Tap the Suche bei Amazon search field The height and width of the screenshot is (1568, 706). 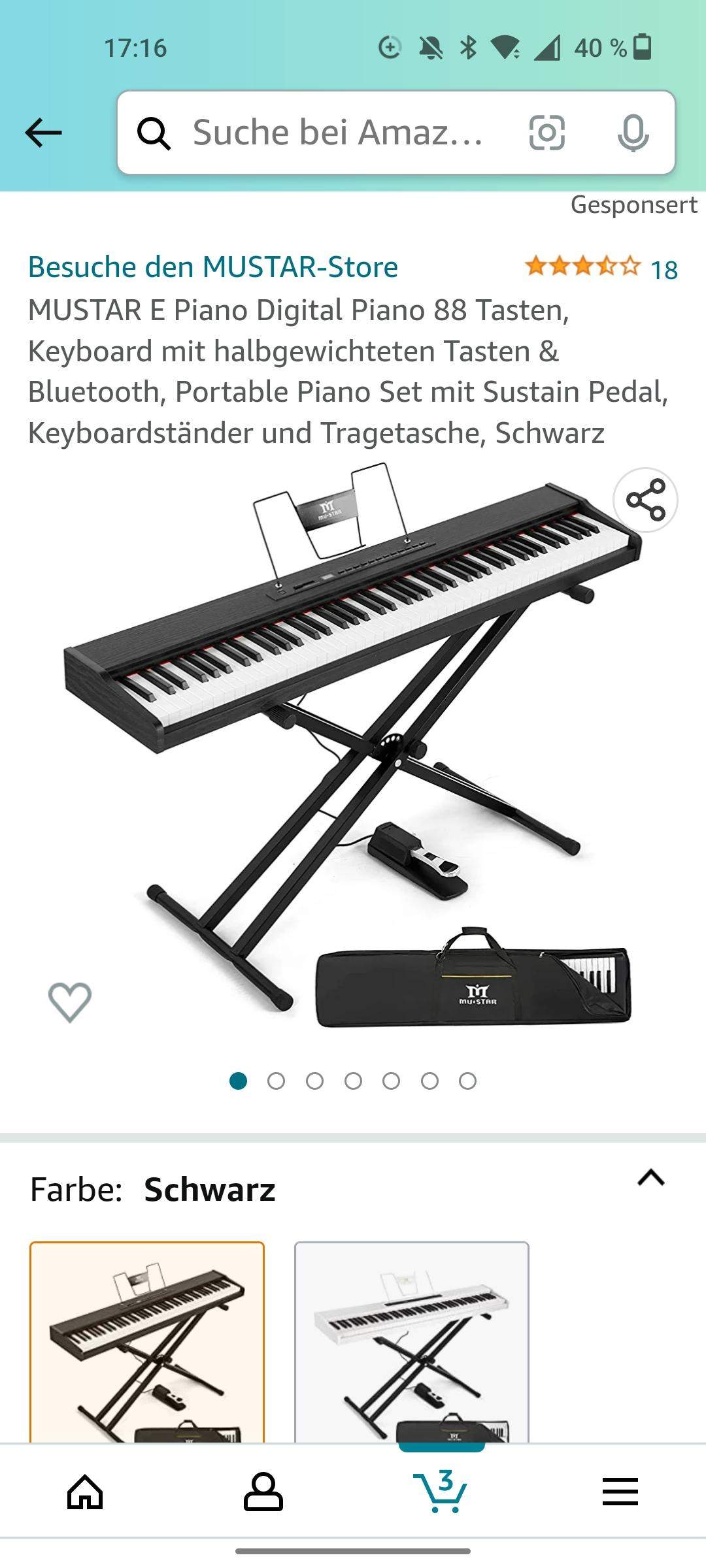pos(340,135)
